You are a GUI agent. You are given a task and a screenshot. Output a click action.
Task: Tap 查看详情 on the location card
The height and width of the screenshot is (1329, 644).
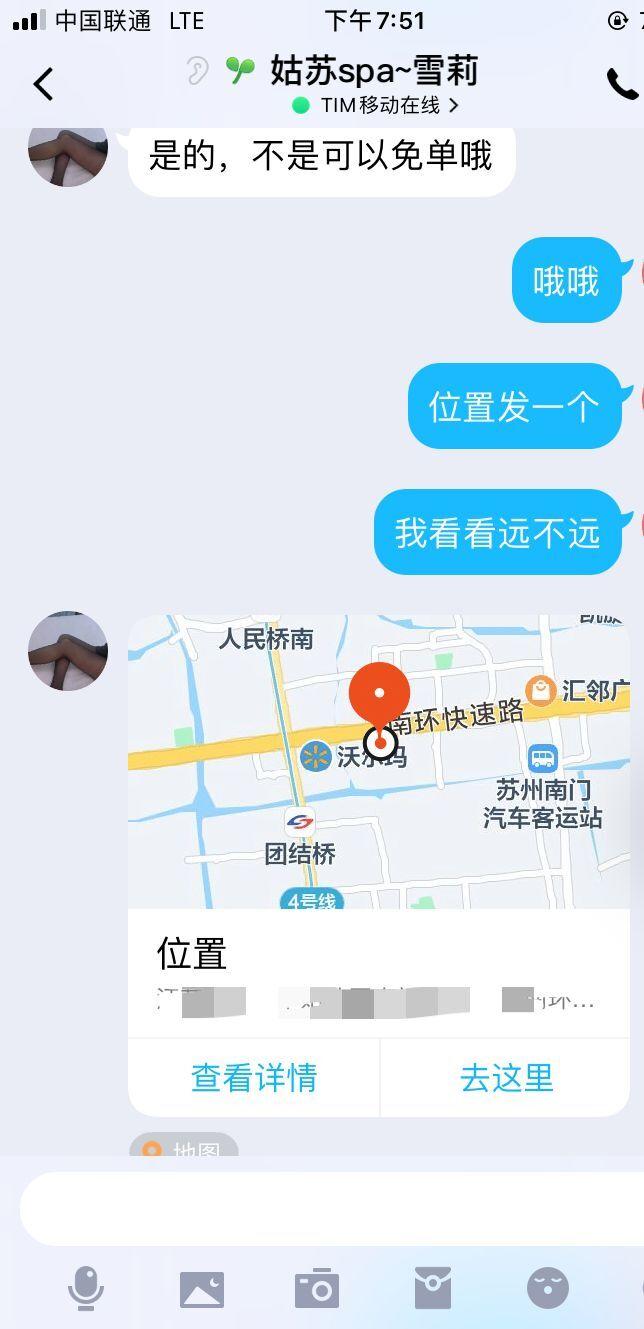(254, 1078)
